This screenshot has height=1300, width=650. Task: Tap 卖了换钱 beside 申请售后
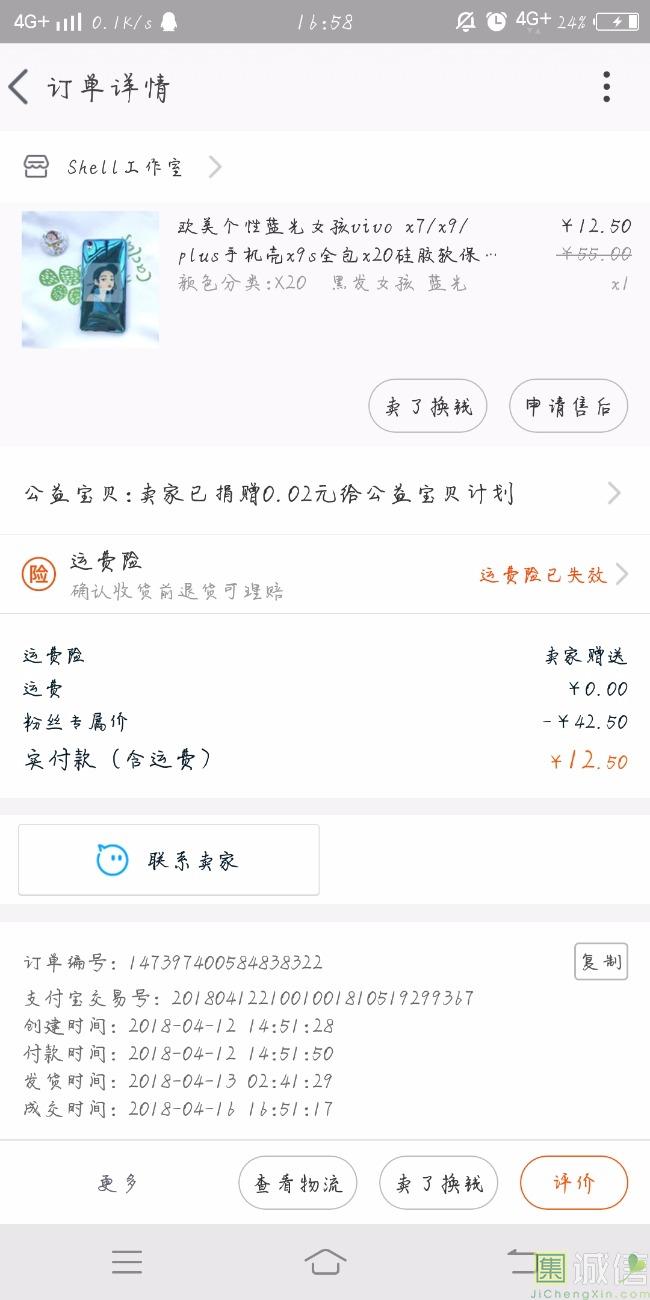[428, 406]
